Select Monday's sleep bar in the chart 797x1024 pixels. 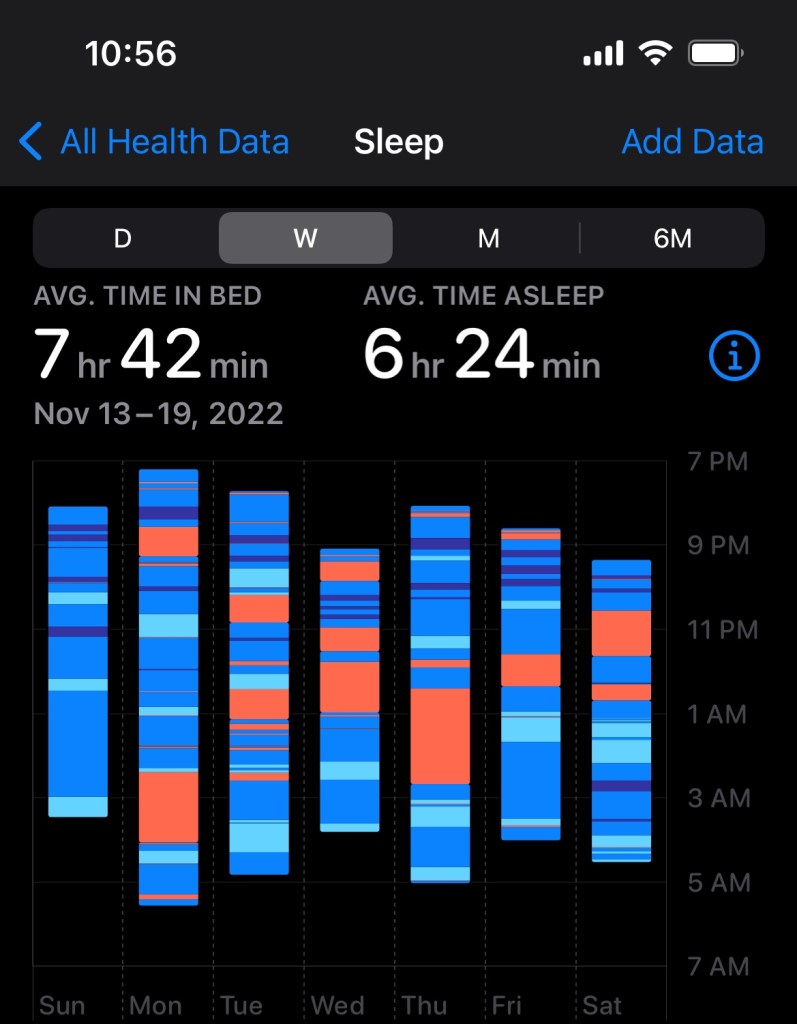coord(168,687)
